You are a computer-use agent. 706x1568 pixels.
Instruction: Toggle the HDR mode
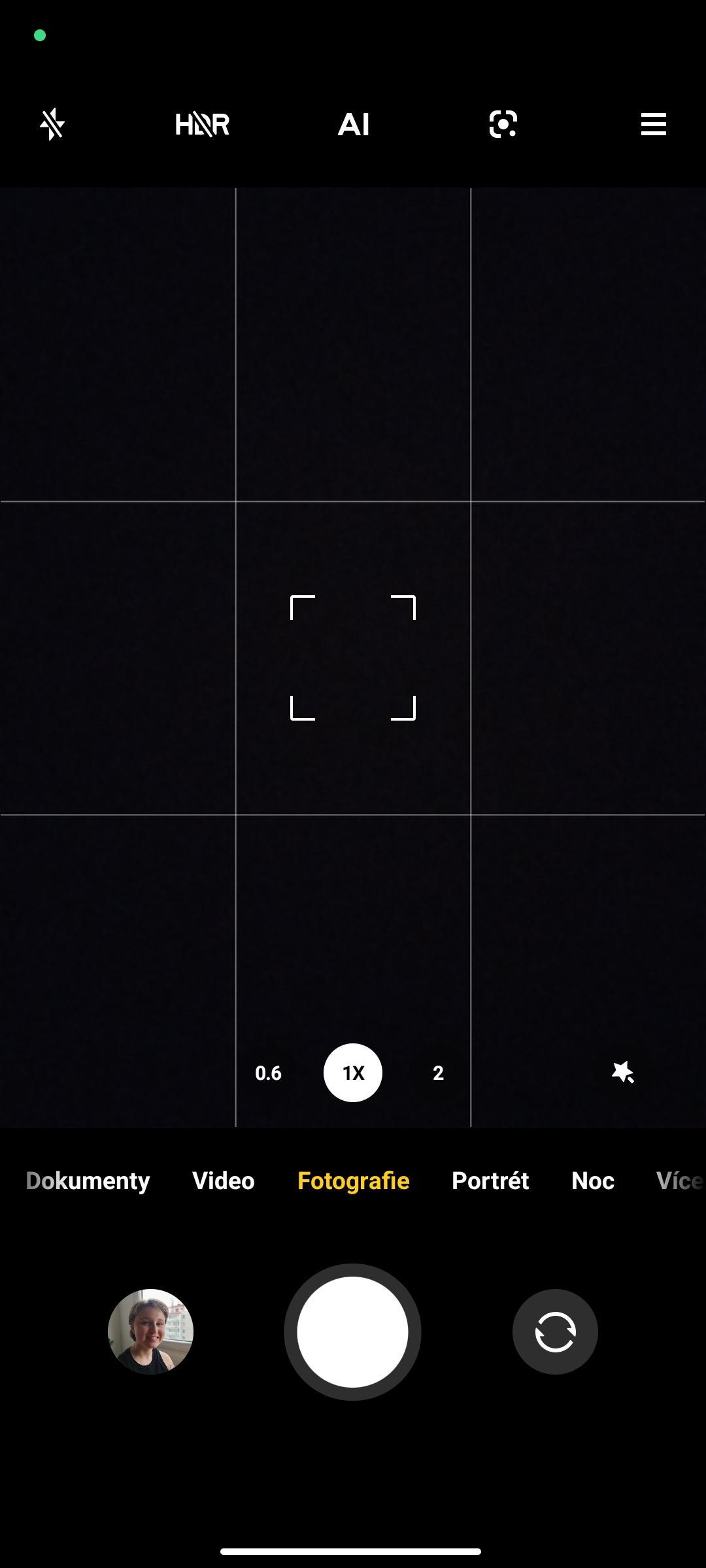(x=203, y=124)
